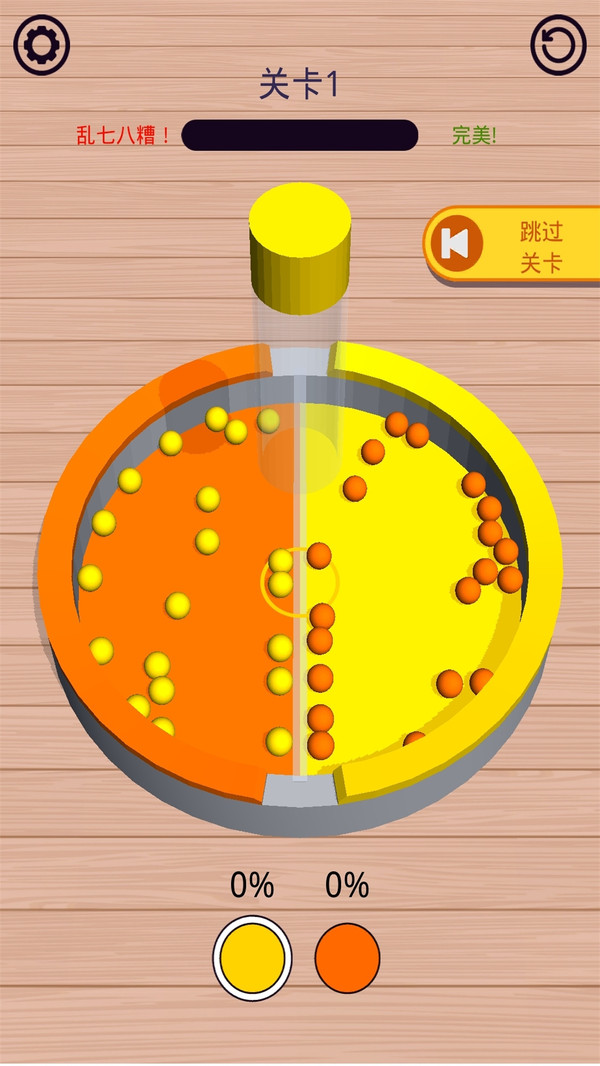Image resolution: width=600 pixels, height=1066 pixels.
Task: Restart the level with the reset icon
Action: pyautogui.click(x=557, y=45)
